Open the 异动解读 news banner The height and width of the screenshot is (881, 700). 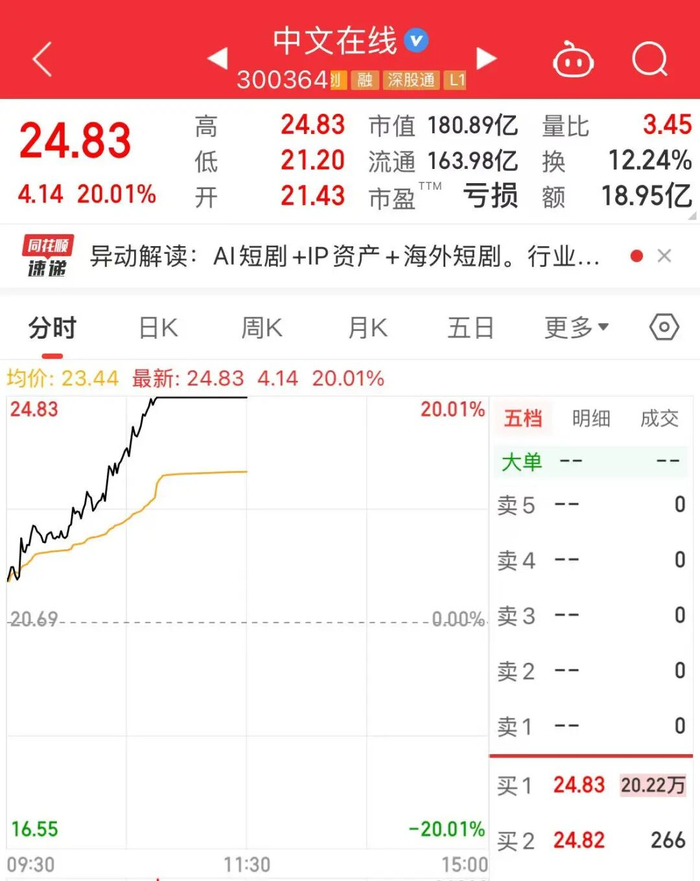pos(344,257)
